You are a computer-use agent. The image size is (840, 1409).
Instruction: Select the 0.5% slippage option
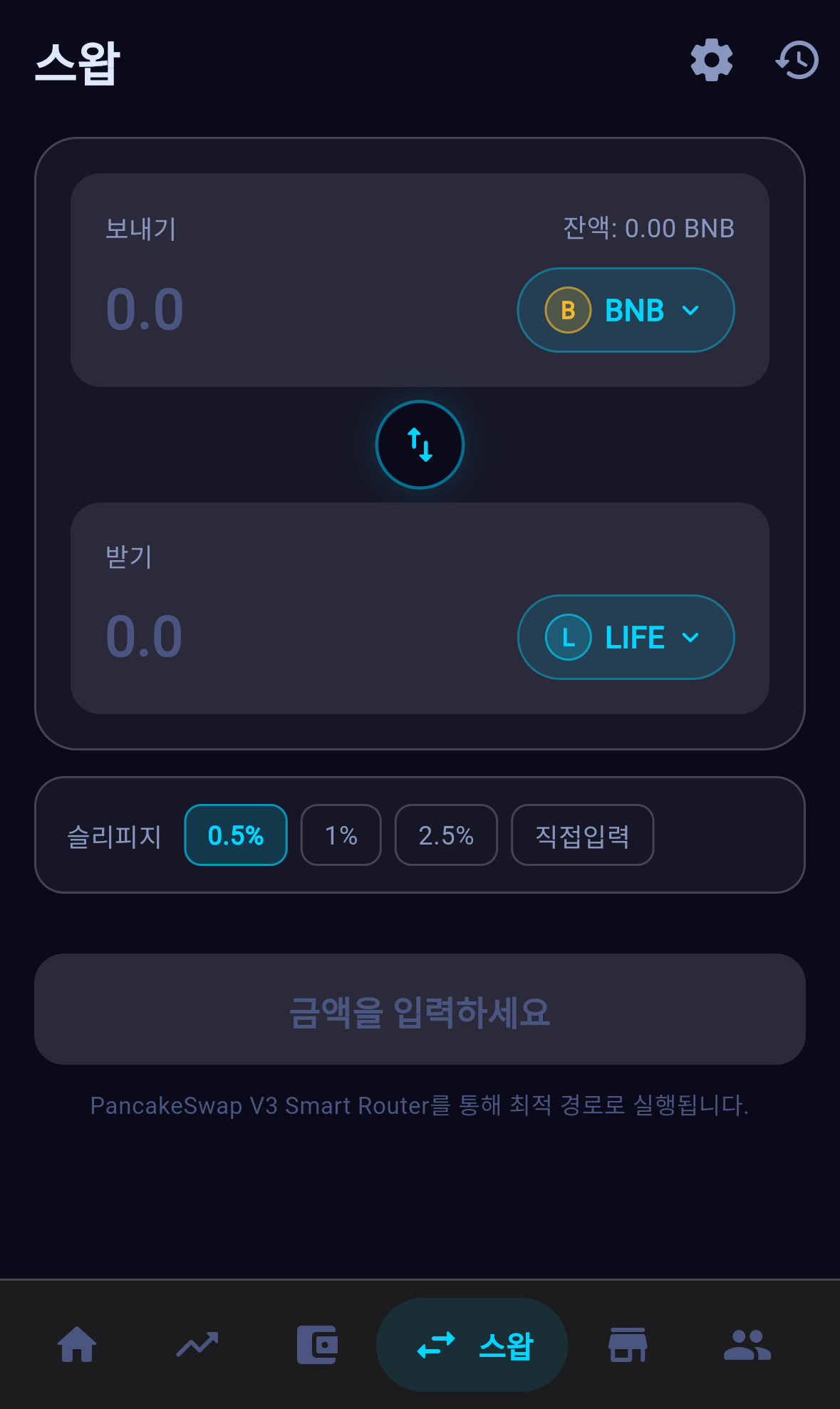click(235, 835)
